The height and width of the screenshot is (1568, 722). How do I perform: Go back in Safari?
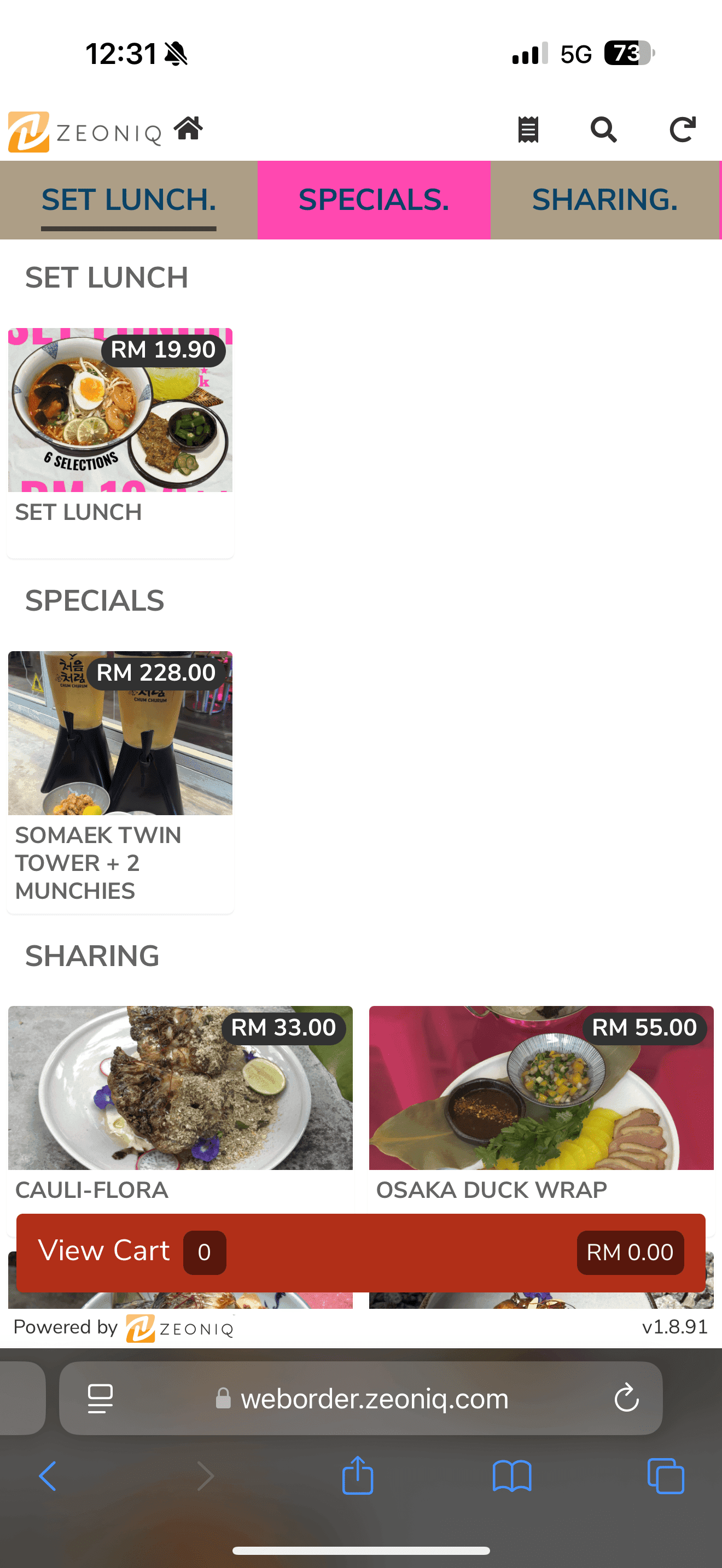pyautogui.click(x=48, y=1476)
